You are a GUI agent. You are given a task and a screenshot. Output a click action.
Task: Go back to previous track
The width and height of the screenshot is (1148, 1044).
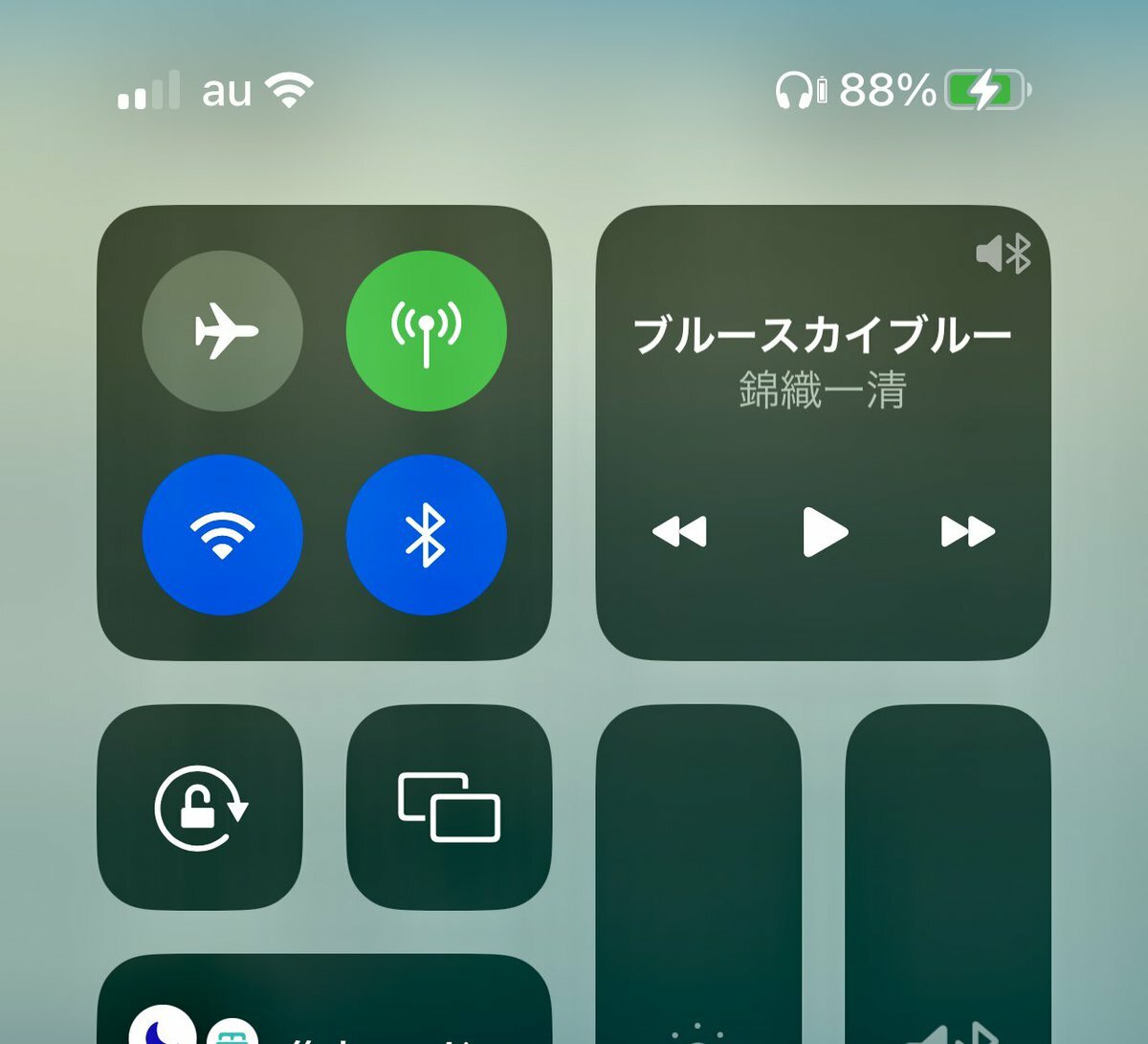coord(679,531)
